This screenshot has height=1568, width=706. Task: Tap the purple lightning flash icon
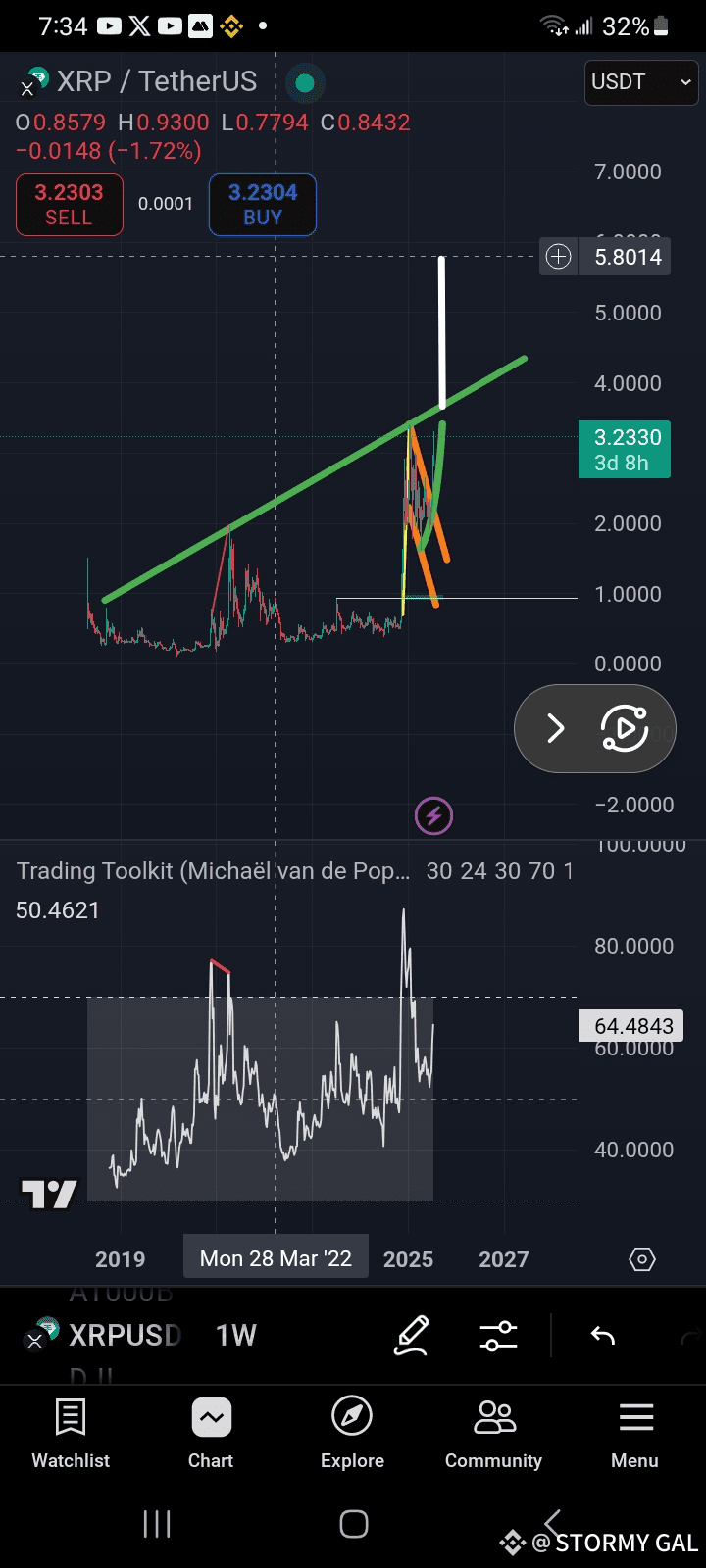tap(433, 815)
